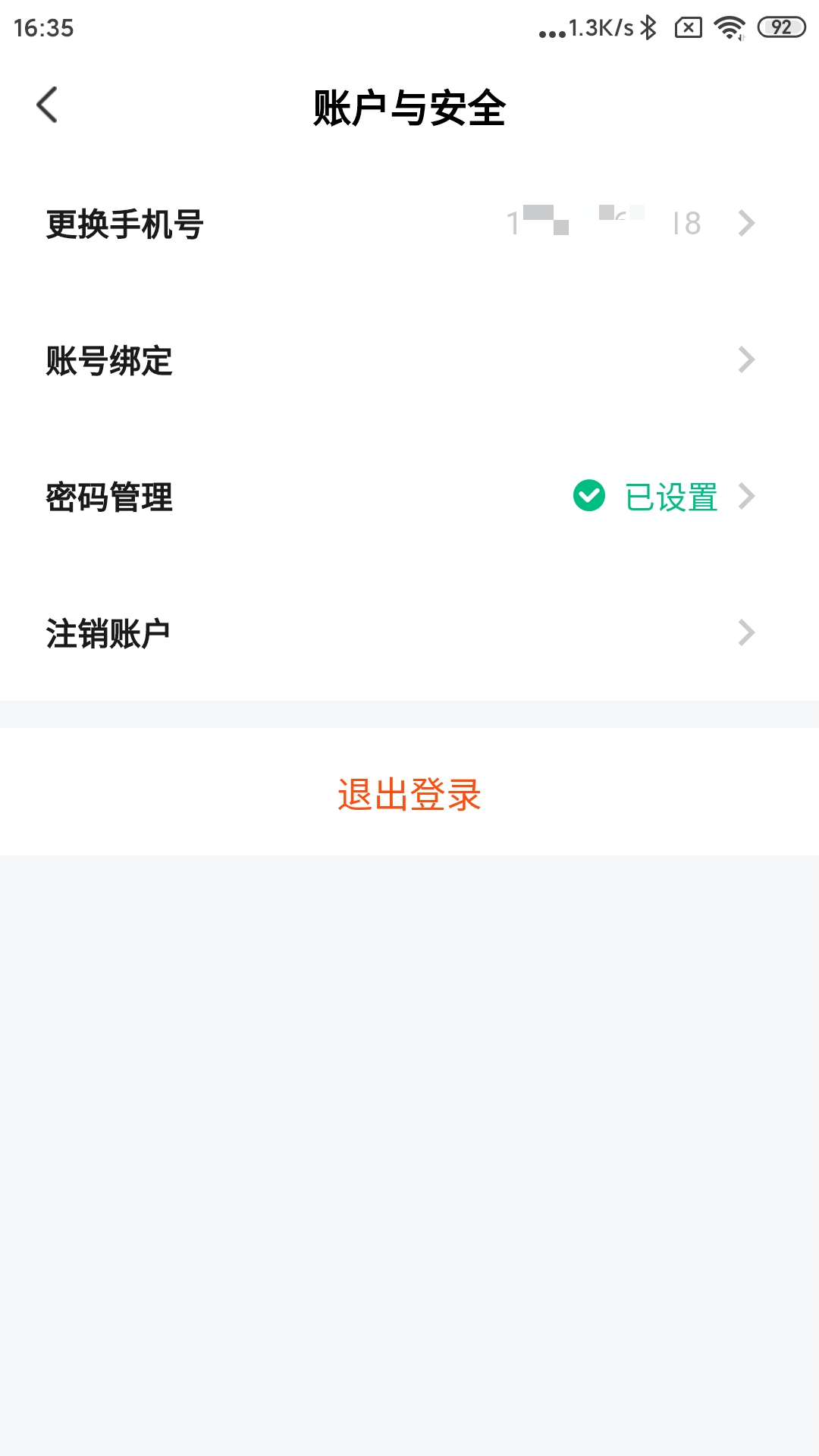This screenshot has width=819, height=1456.
Task: Open 密码管理 using its chevron
Action: [x=749, y=497]
